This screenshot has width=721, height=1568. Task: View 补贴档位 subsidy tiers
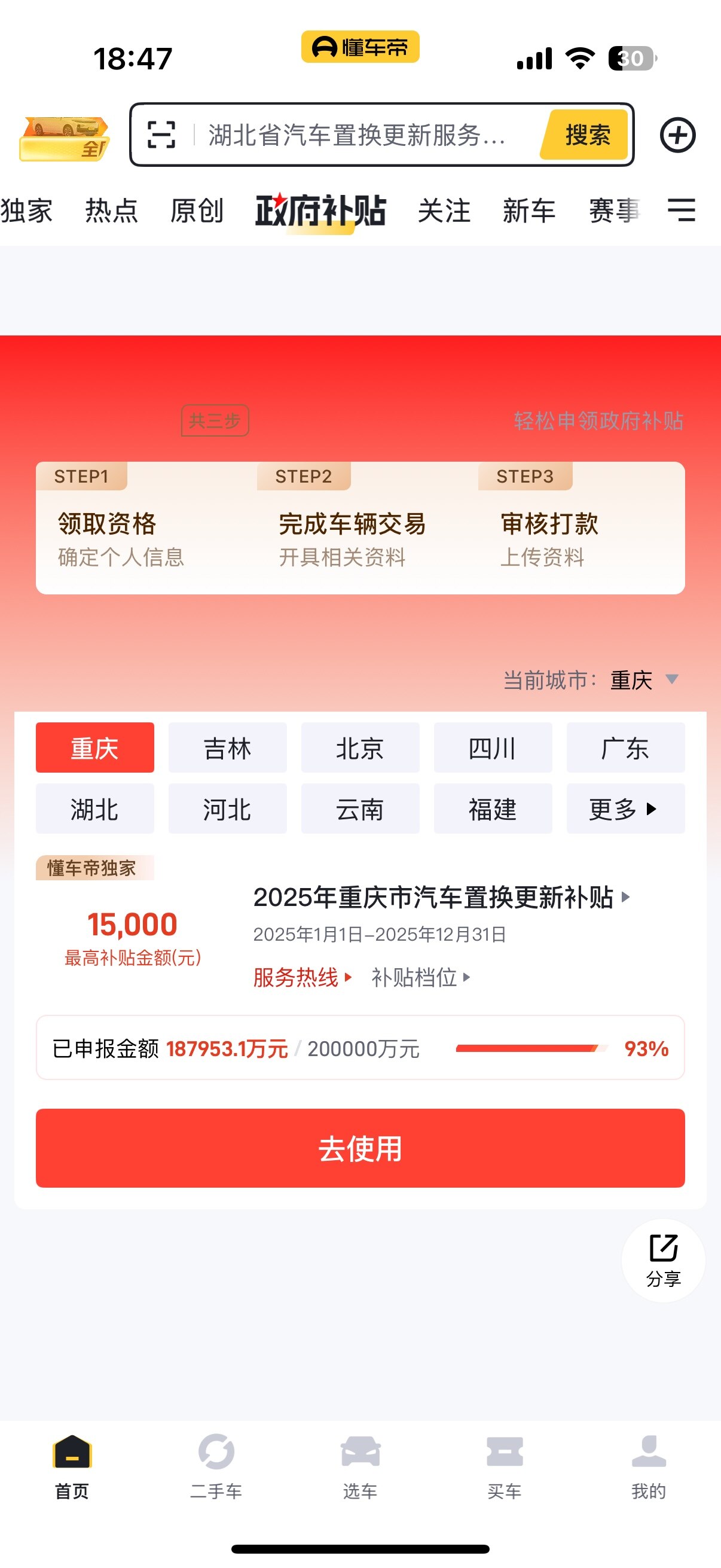click(420, 977)
